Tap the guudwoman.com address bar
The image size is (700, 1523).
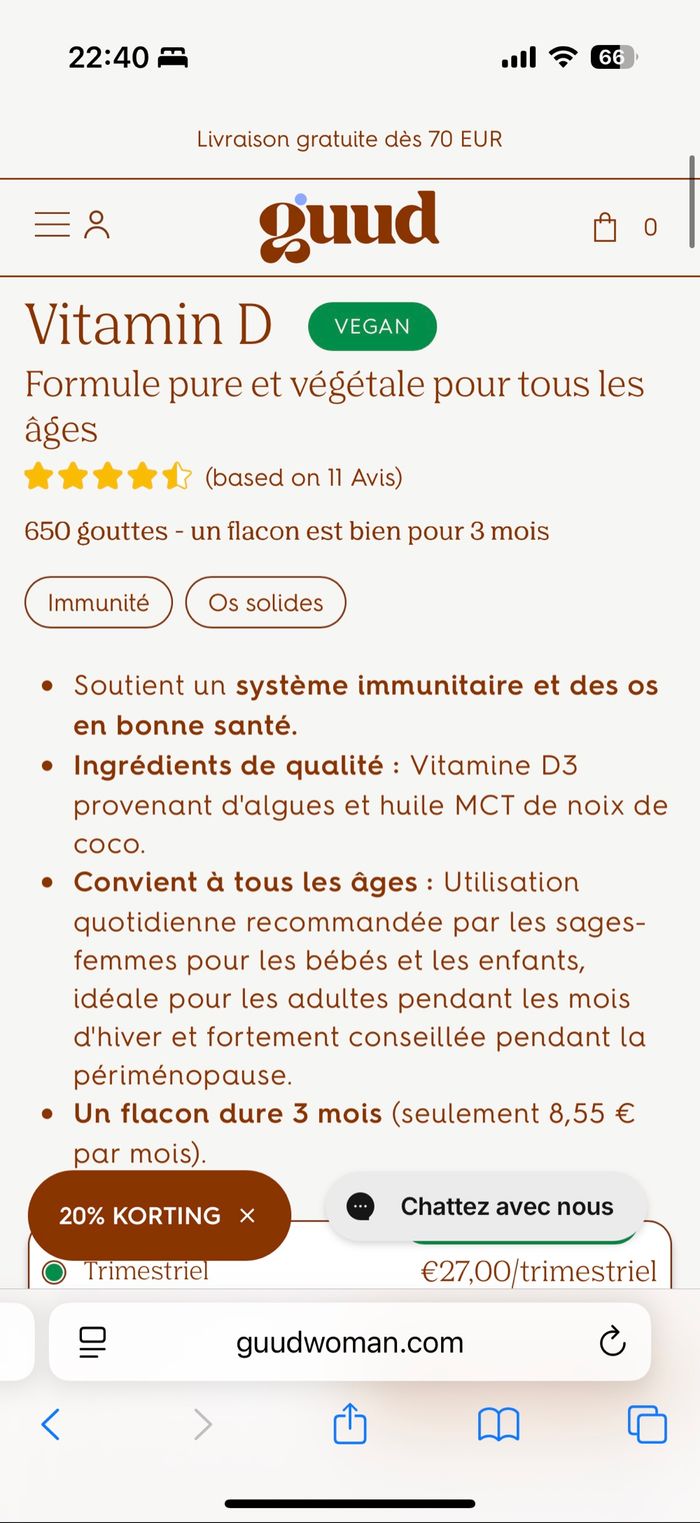point(350,1342)
